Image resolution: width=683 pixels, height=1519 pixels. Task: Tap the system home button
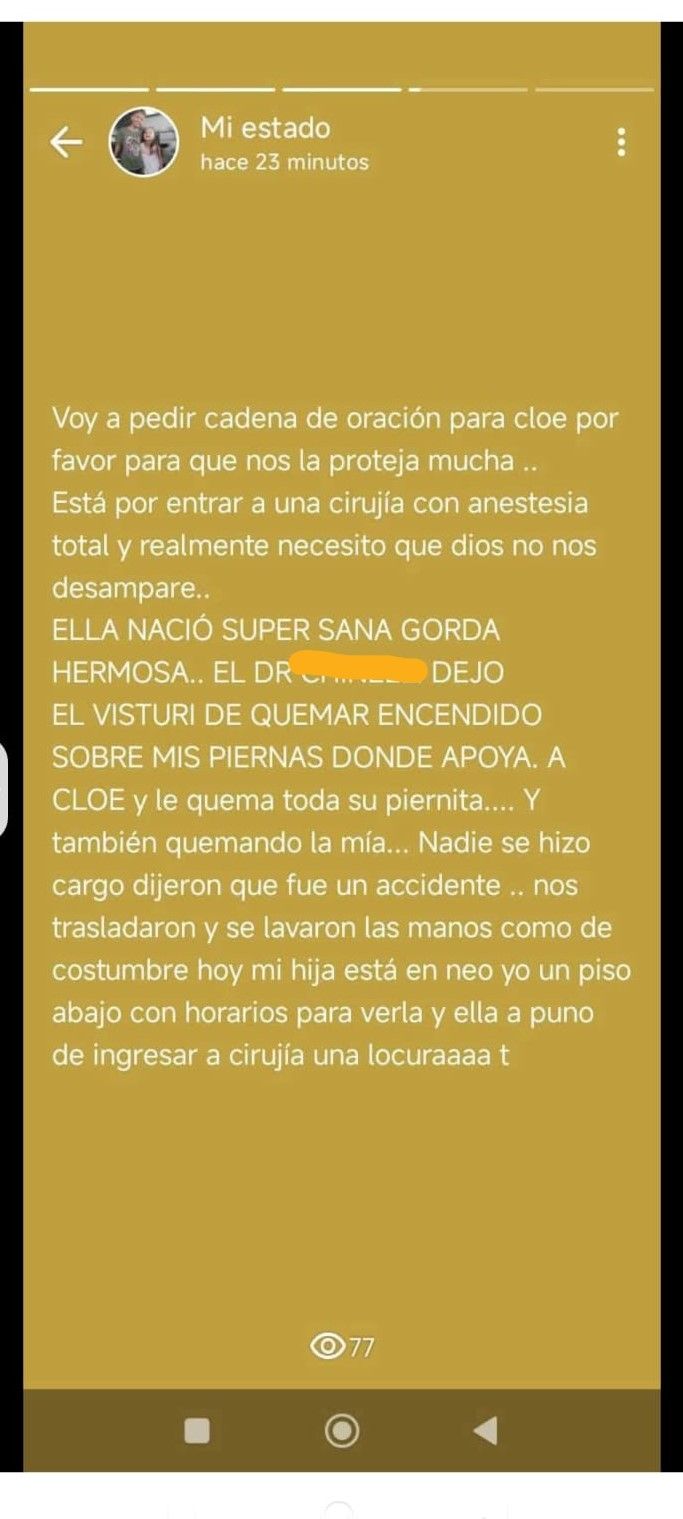coord(342,1431)
